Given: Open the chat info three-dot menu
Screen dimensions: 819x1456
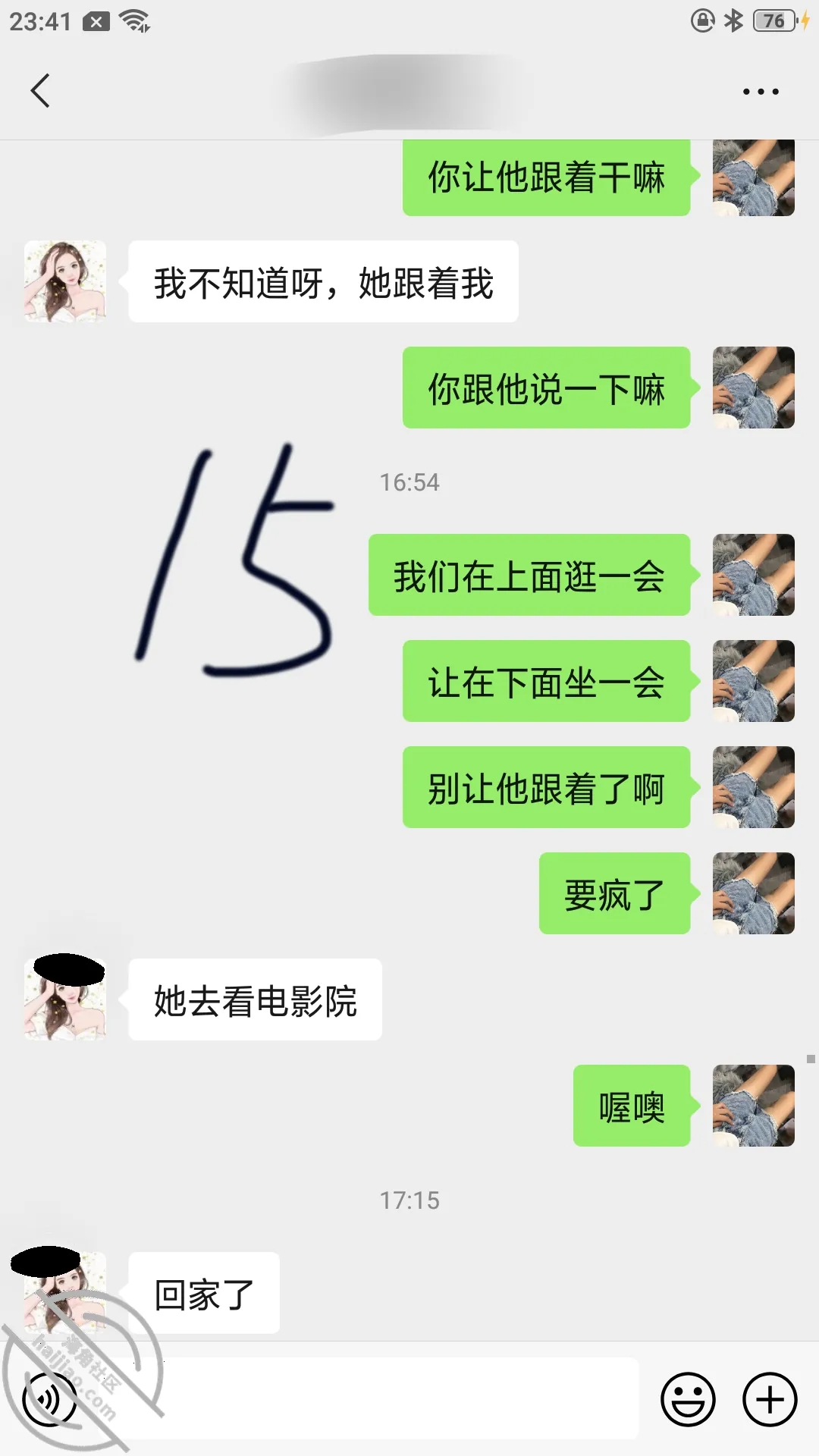Looking at the screenshot, I should coord(761,92).
